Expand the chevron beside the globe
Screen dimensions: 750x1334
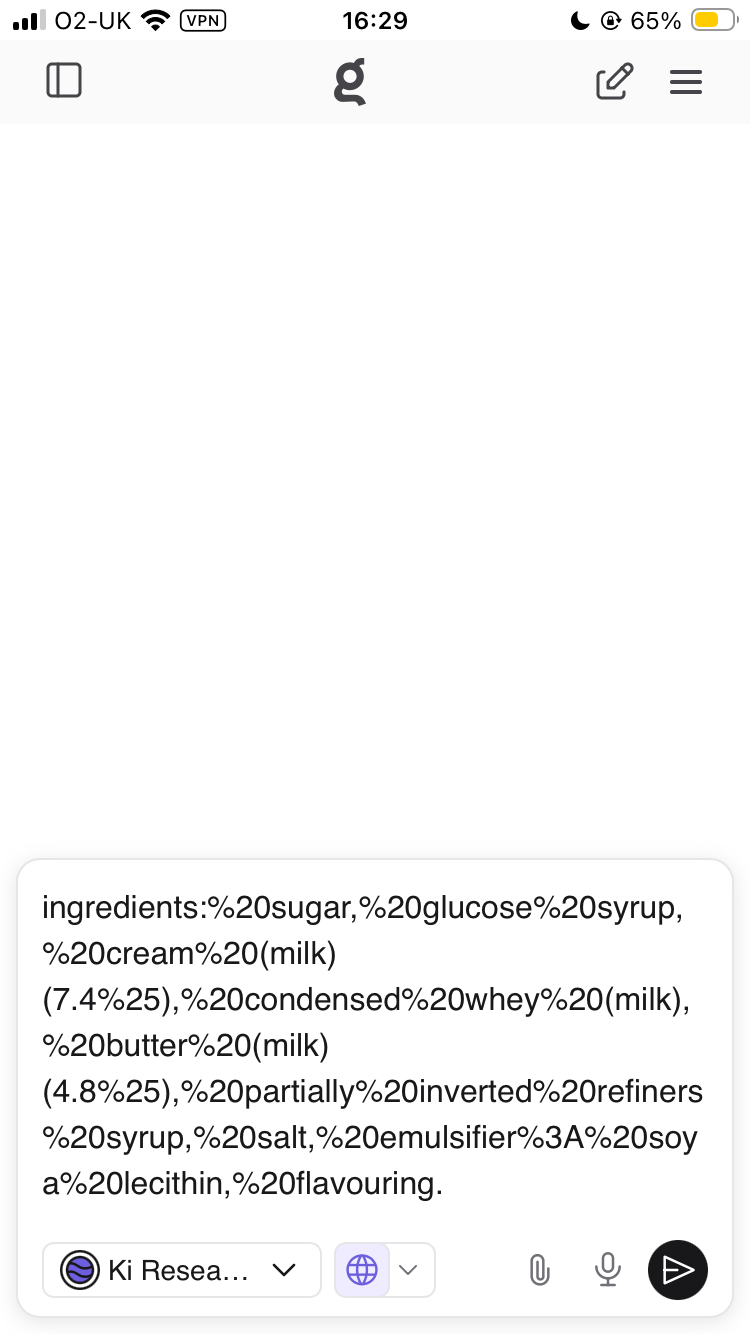pyautogui.click(x=408, y=1270)
